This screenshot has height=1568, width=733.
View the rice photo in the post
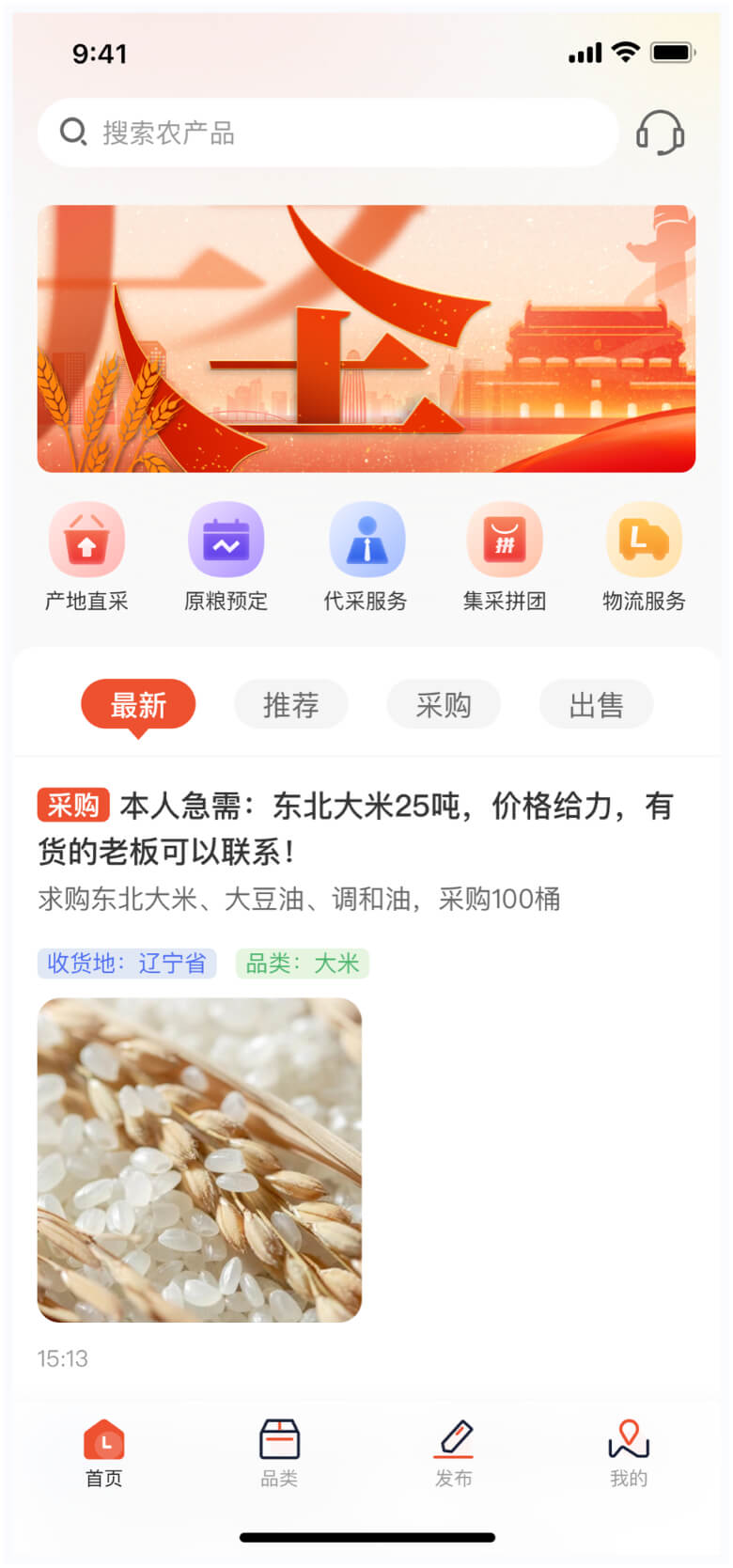point(199,1160)
